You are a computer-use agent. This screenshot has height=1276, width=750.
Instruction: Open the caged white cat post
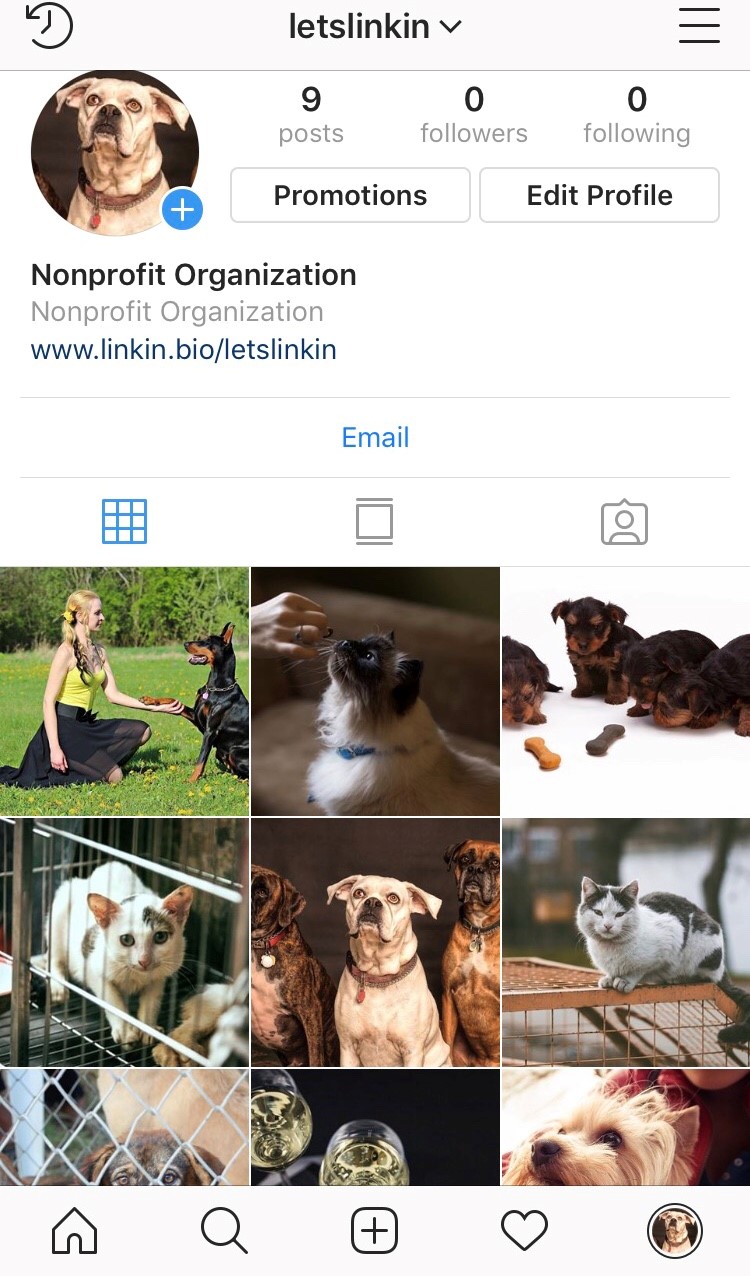(124, 942)
